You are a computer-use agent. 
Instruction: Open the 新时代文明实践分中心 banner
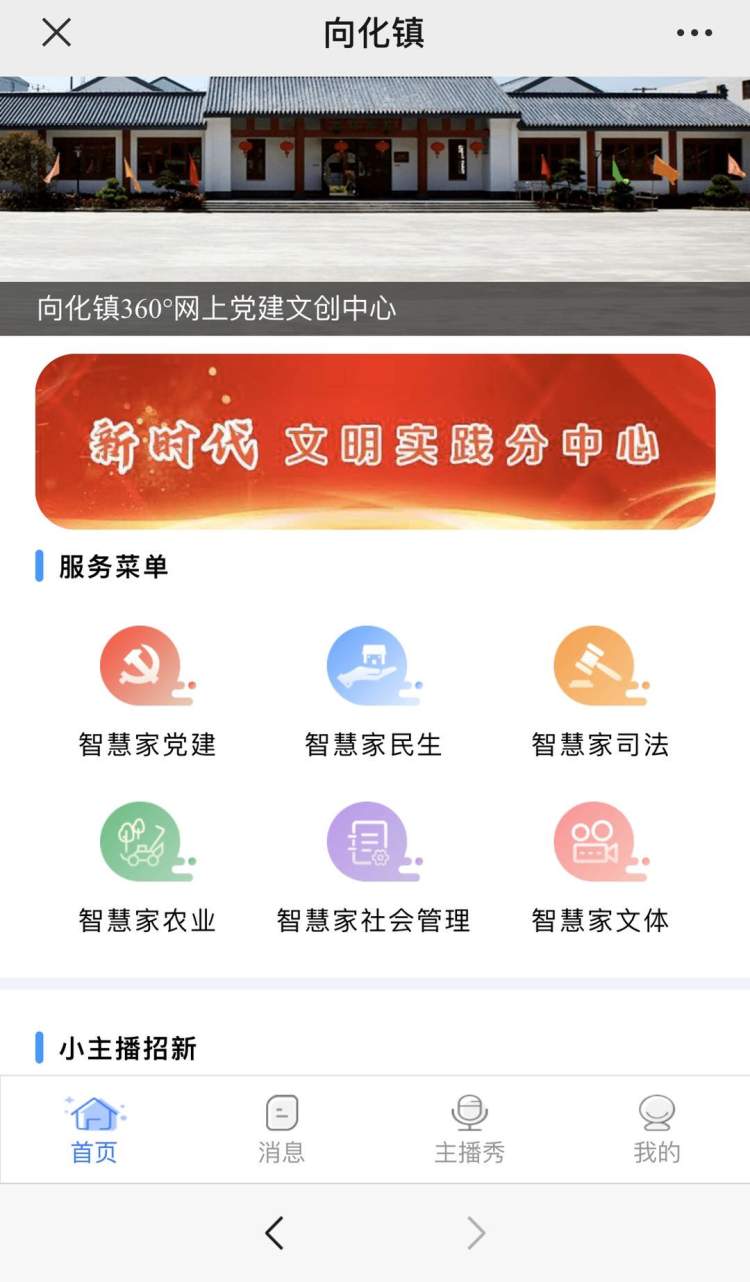coord(375,441)
